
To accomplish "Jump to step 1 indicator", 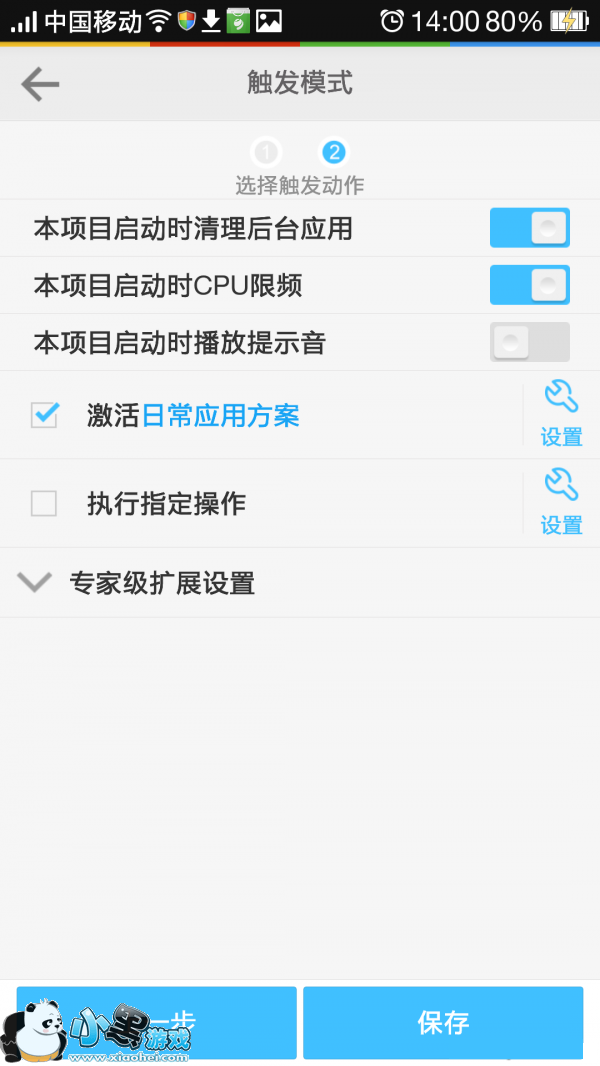I will click(x=265, y=153).
